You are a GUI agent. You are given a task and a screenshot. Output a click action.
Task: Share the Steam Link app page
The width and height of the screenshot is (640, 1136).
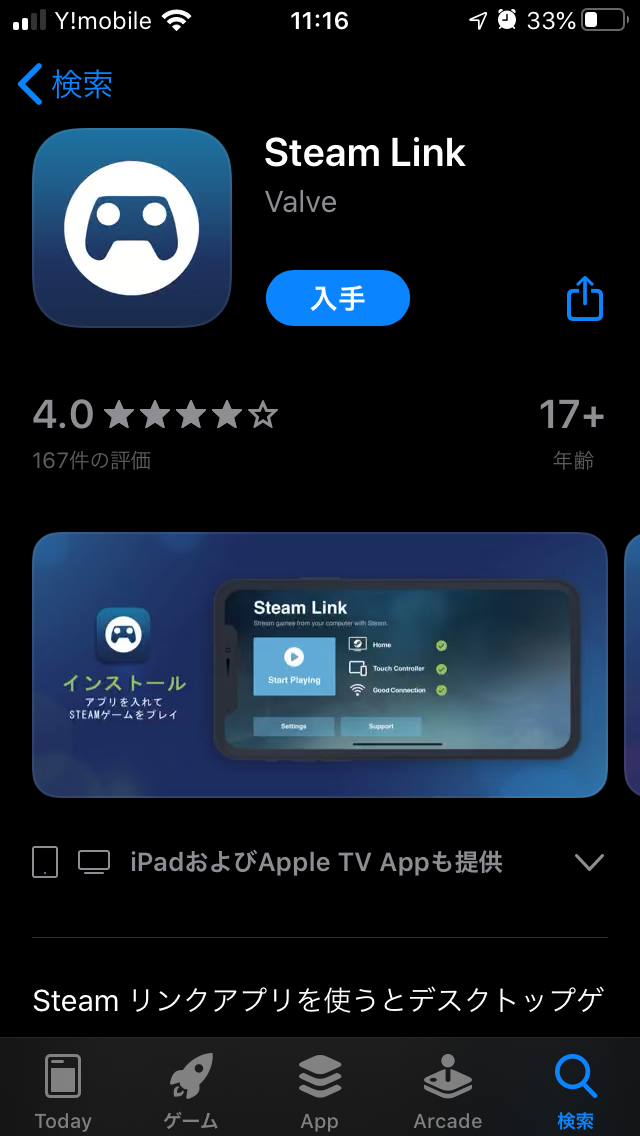(585, 298)
